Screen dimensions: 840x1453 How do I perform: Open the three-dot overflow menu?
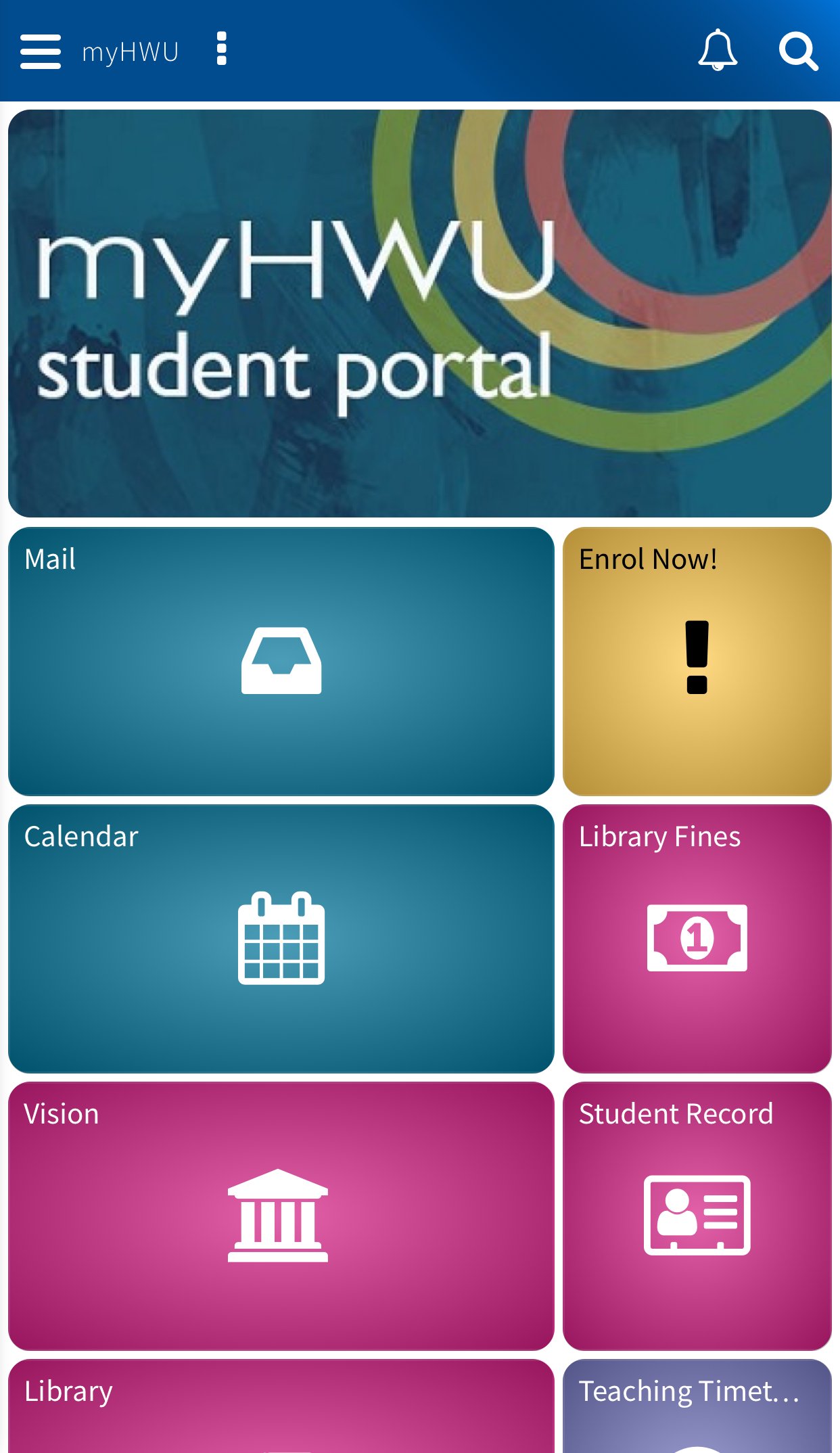tap(221, 49)
